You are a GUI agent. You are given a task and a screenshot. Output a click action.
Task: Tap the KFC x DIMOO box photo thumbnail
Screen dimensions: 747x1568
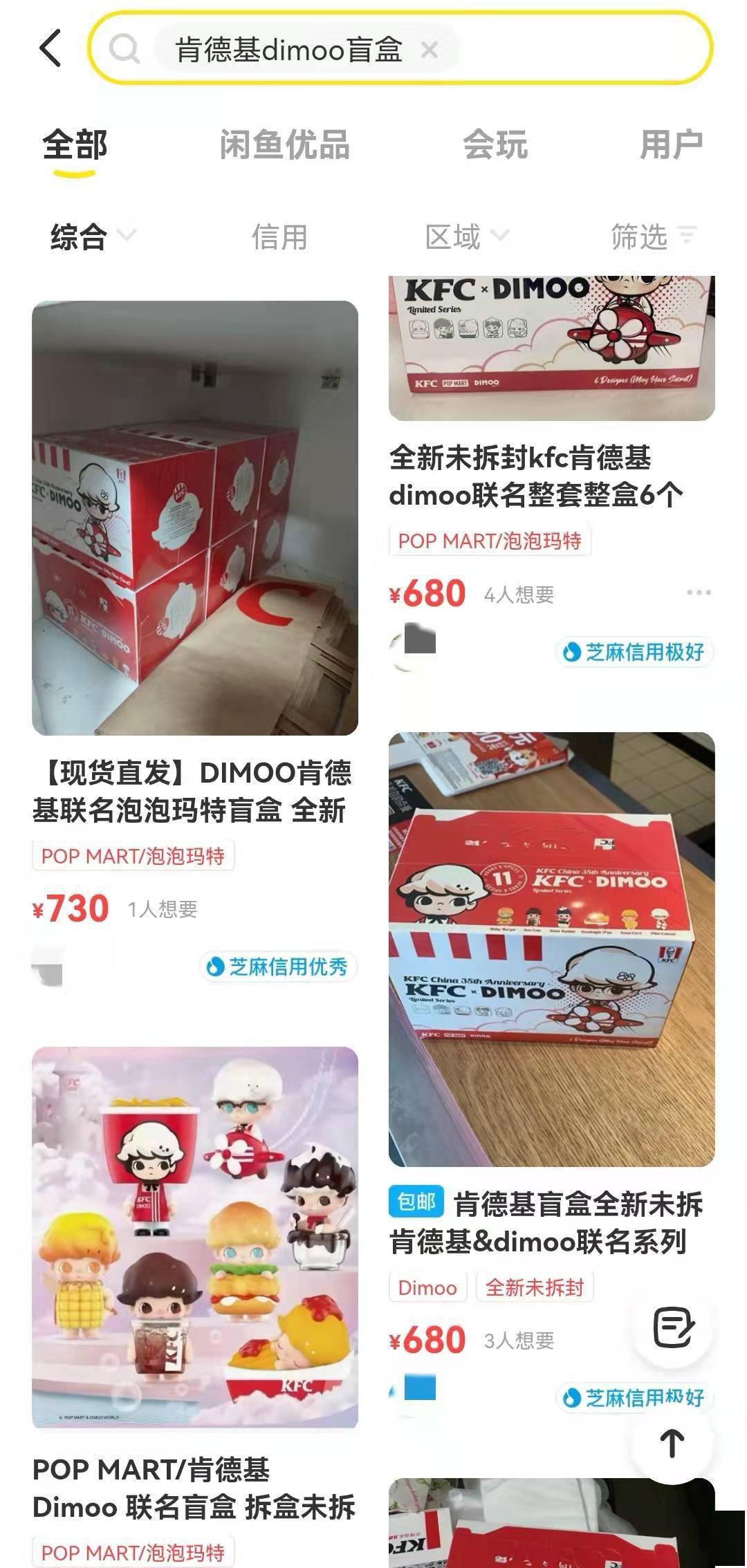pos(546,339)
